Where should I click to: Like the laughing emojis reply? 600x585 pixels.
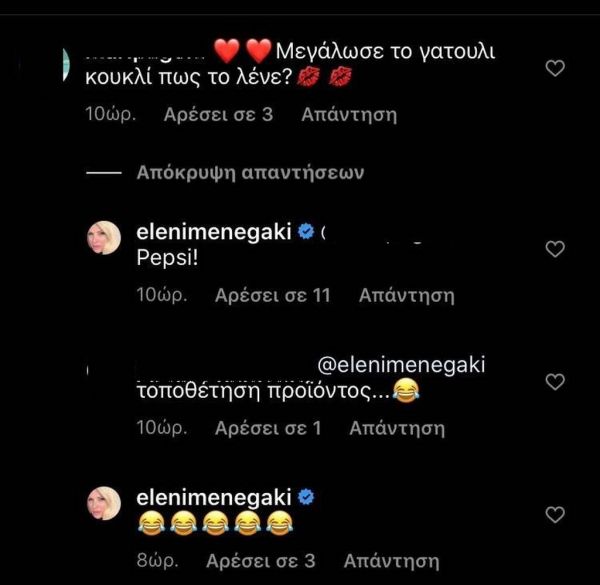click(554, 514)
